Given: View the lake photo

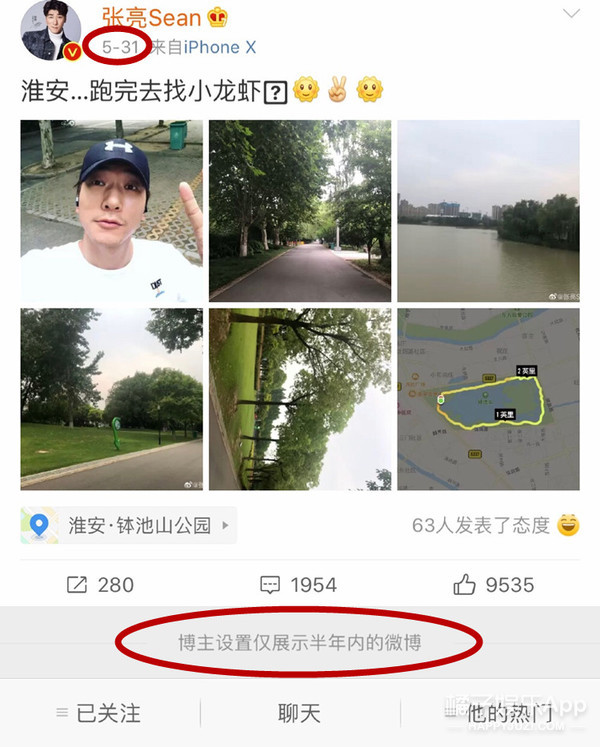Looking at the screenshot, I should pyautogui.click(x=488, y=211).
